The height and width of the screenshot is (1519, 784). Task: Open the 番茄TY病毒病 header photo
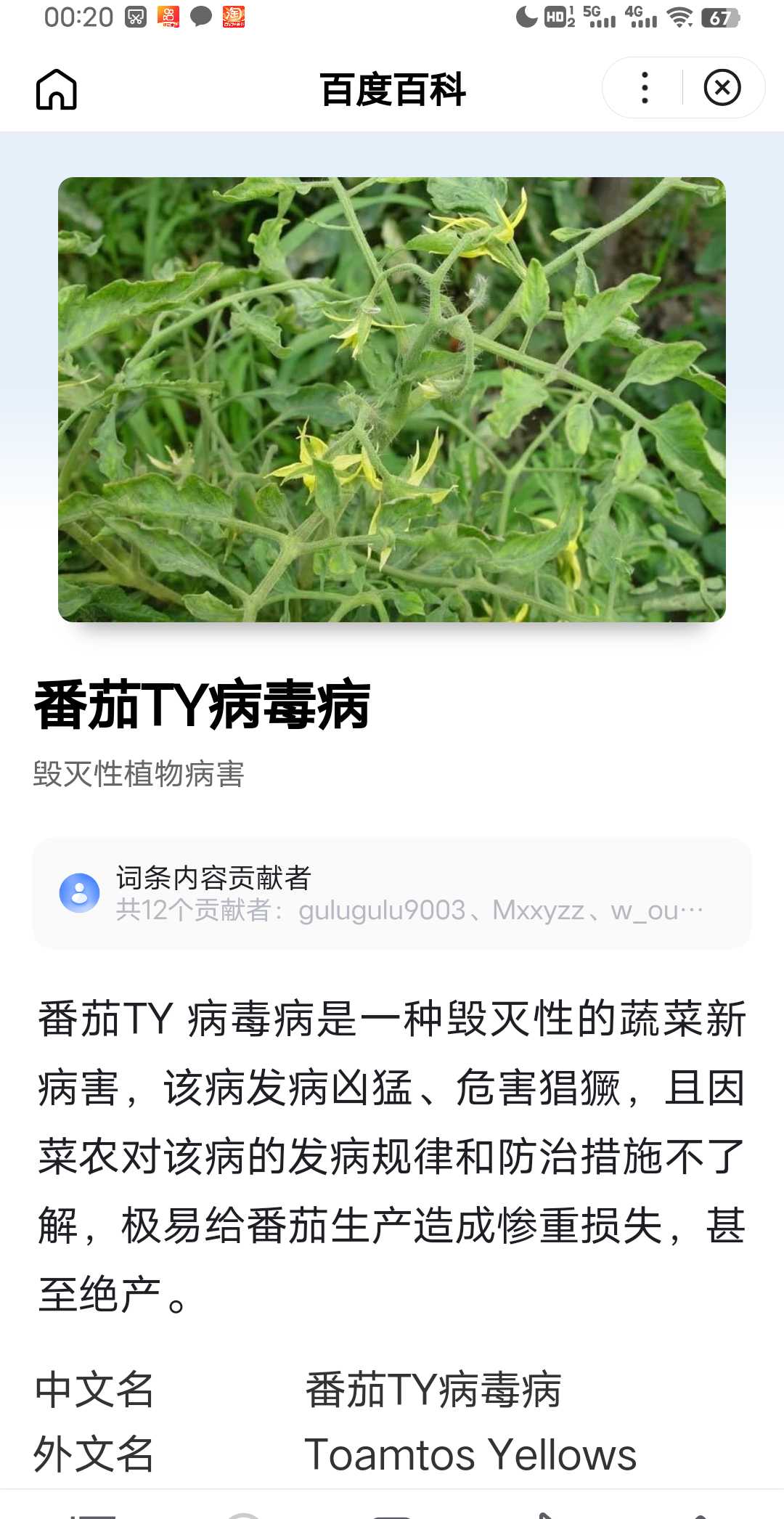tap(392, 399)
